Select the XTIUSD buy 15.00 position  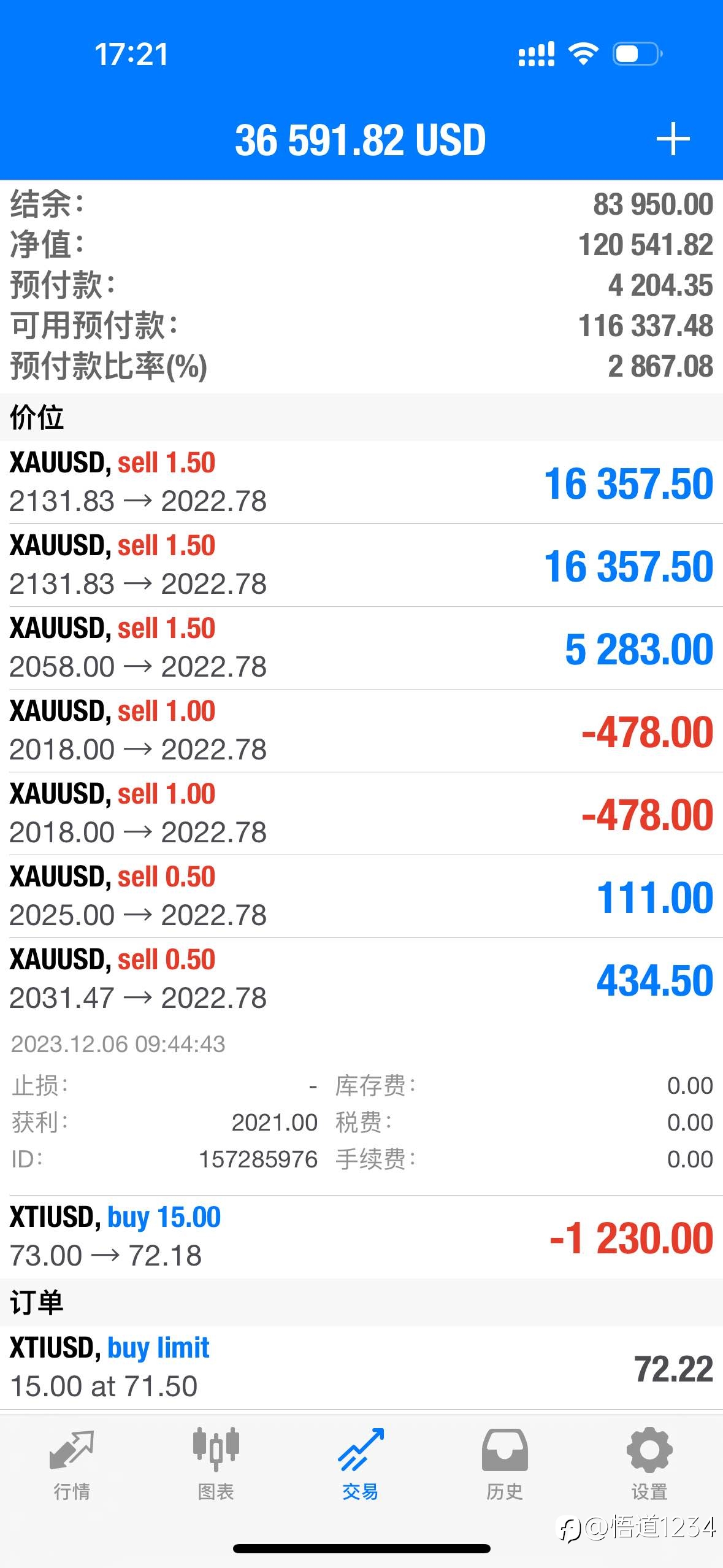pos(361,1237)
